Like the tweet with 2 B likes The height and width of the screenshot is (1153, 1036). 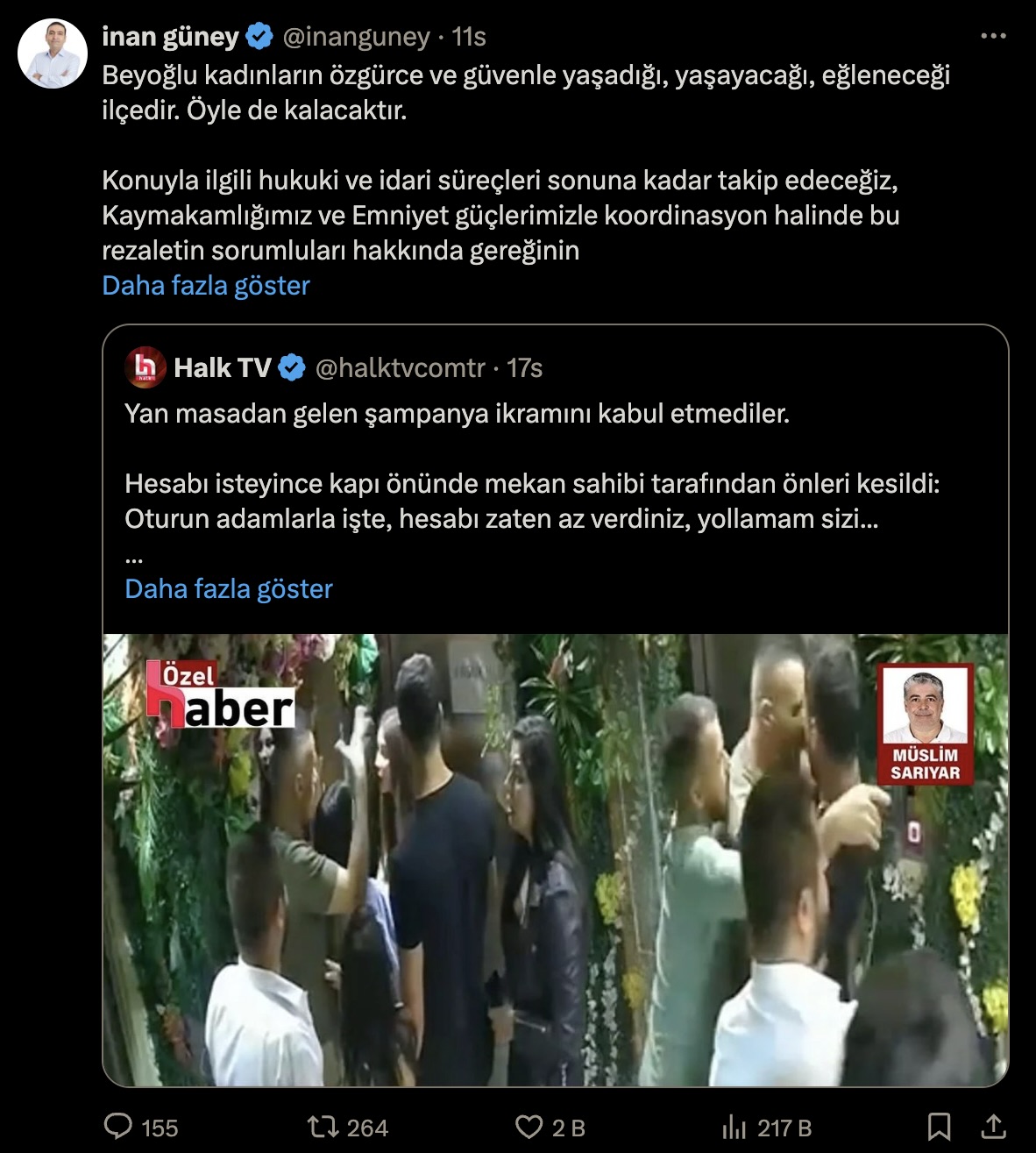[x=529, y=1127]
